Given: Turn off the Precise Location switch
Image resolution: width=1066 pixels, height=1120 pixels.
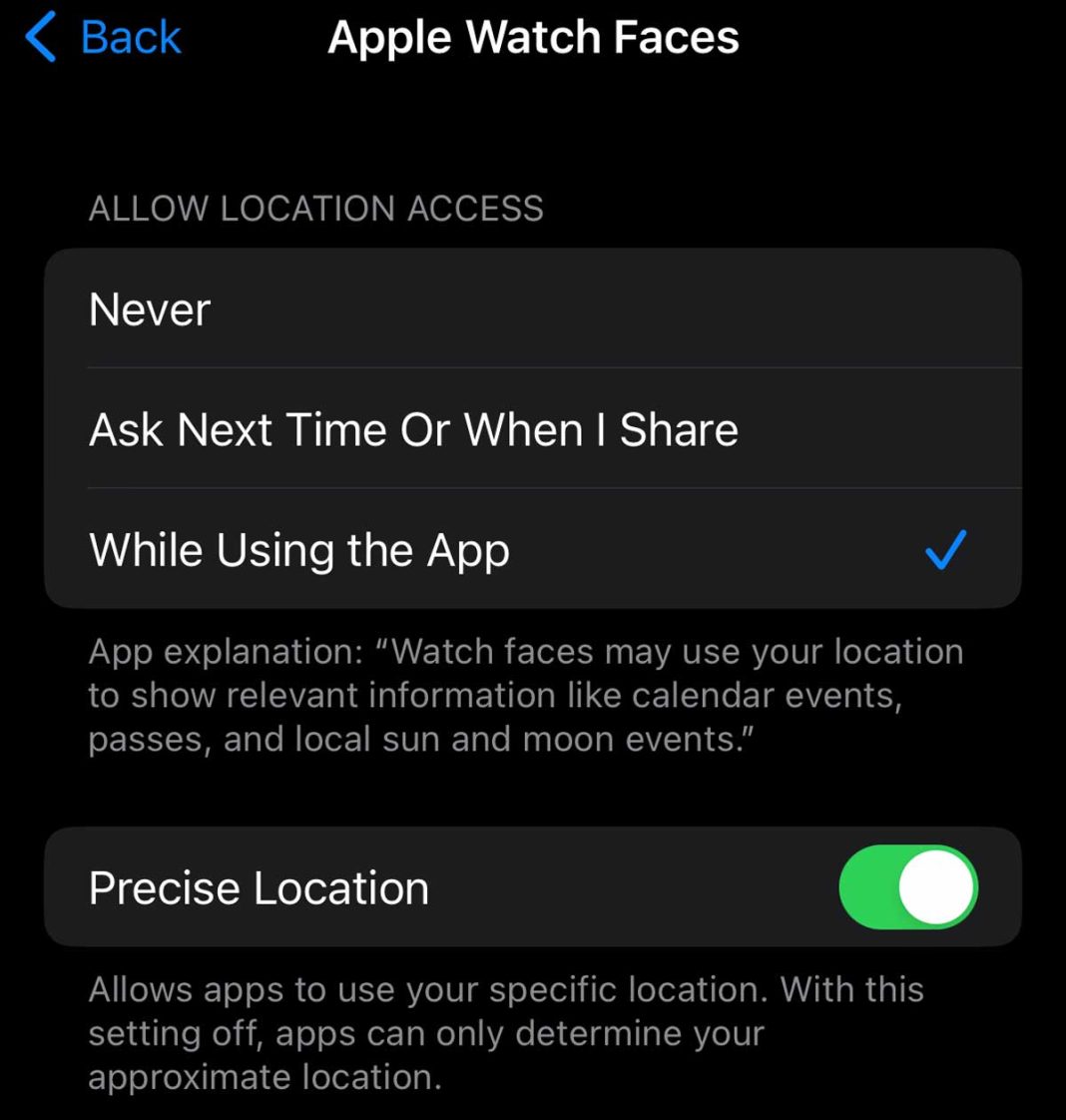Looking at the screenshot, I should pos(907,887).
